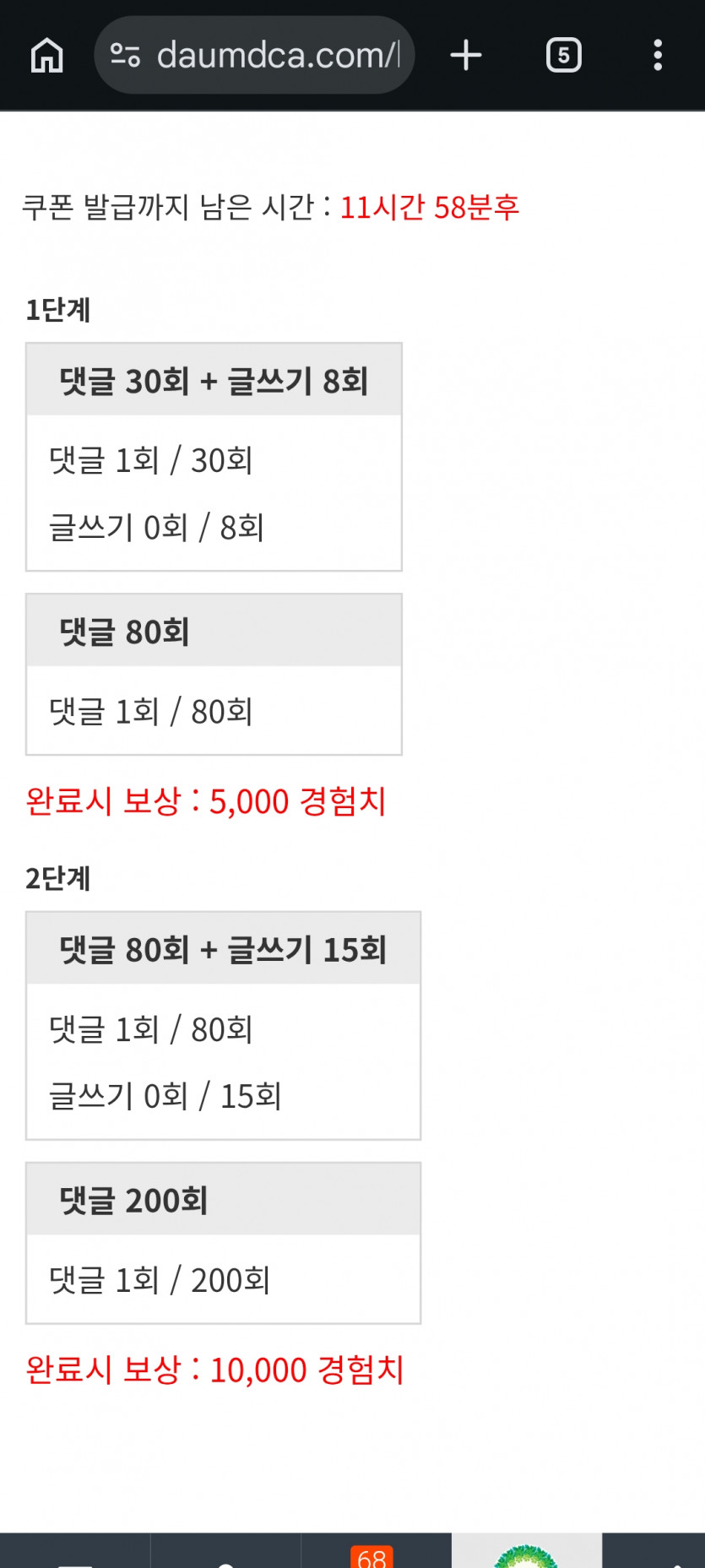Open a new browser tab with the plus icon

click(465, 55)
